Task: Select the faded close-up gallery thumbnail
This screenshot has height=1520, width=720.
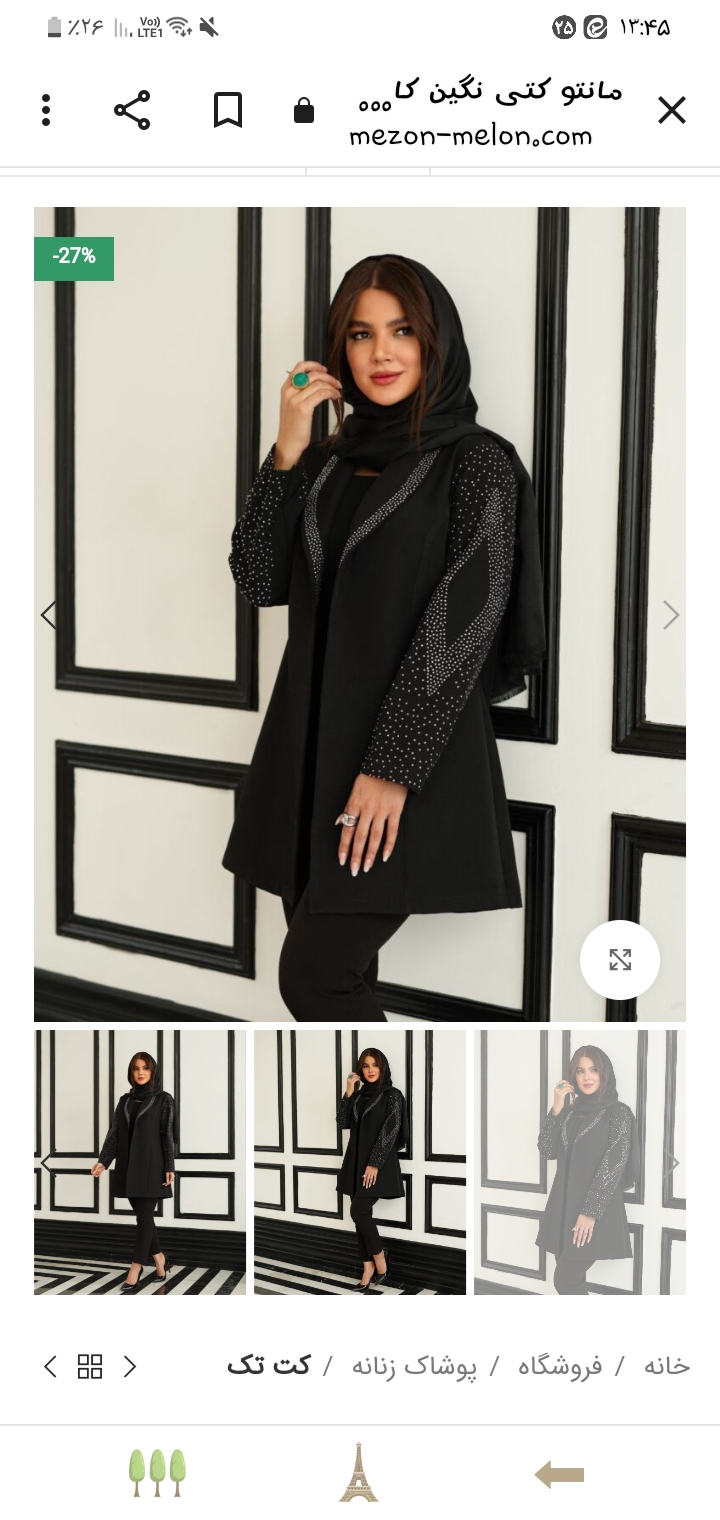Action: tap(580, 1162)
